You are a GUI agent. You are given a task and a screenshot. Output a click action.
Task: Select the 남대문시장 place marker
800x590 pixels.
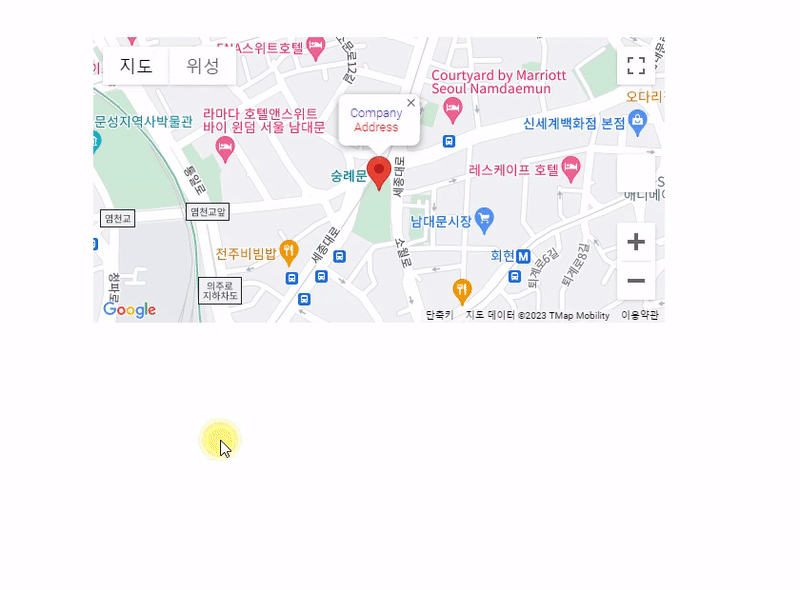(x=485, y=218)
